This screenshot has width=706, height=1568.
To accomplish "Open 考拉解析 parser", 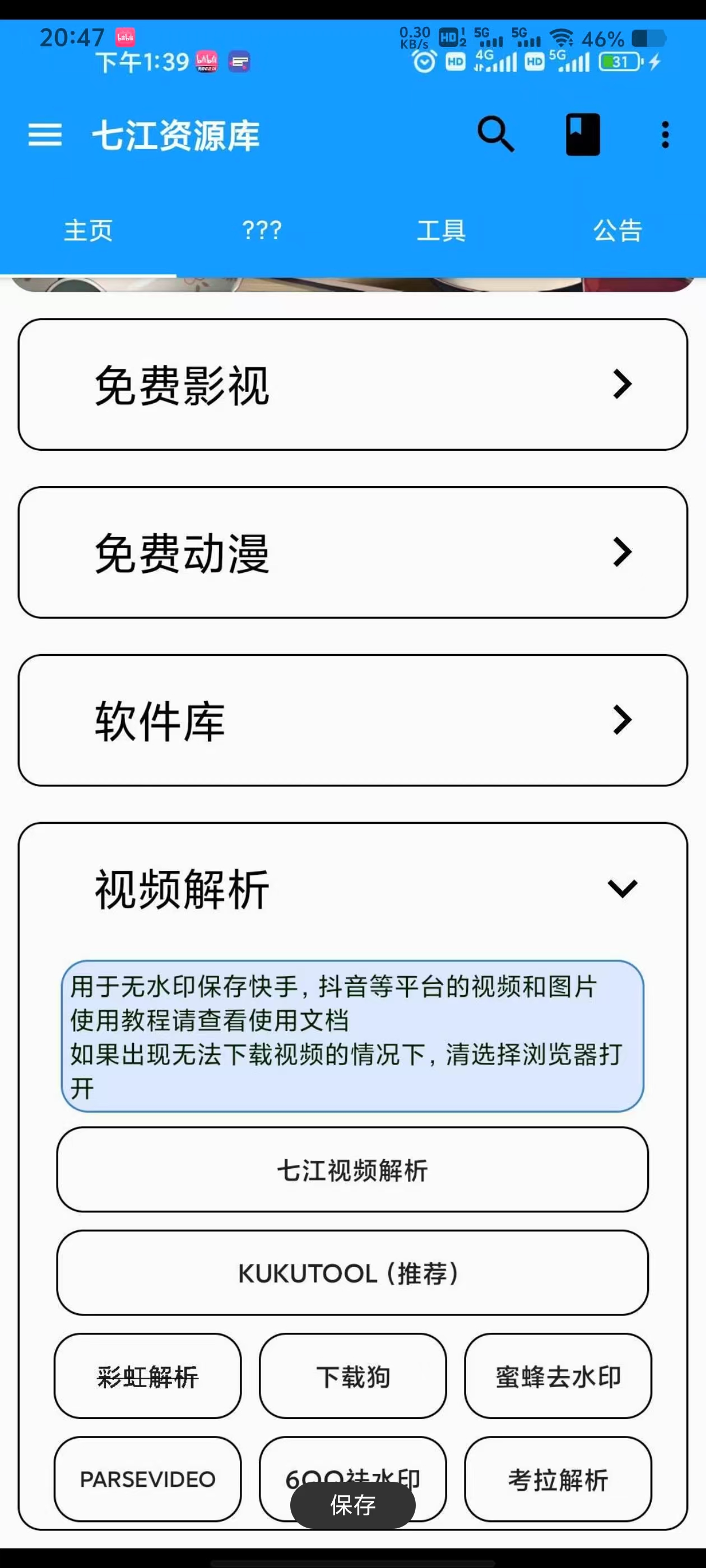I will point(558,1479).
